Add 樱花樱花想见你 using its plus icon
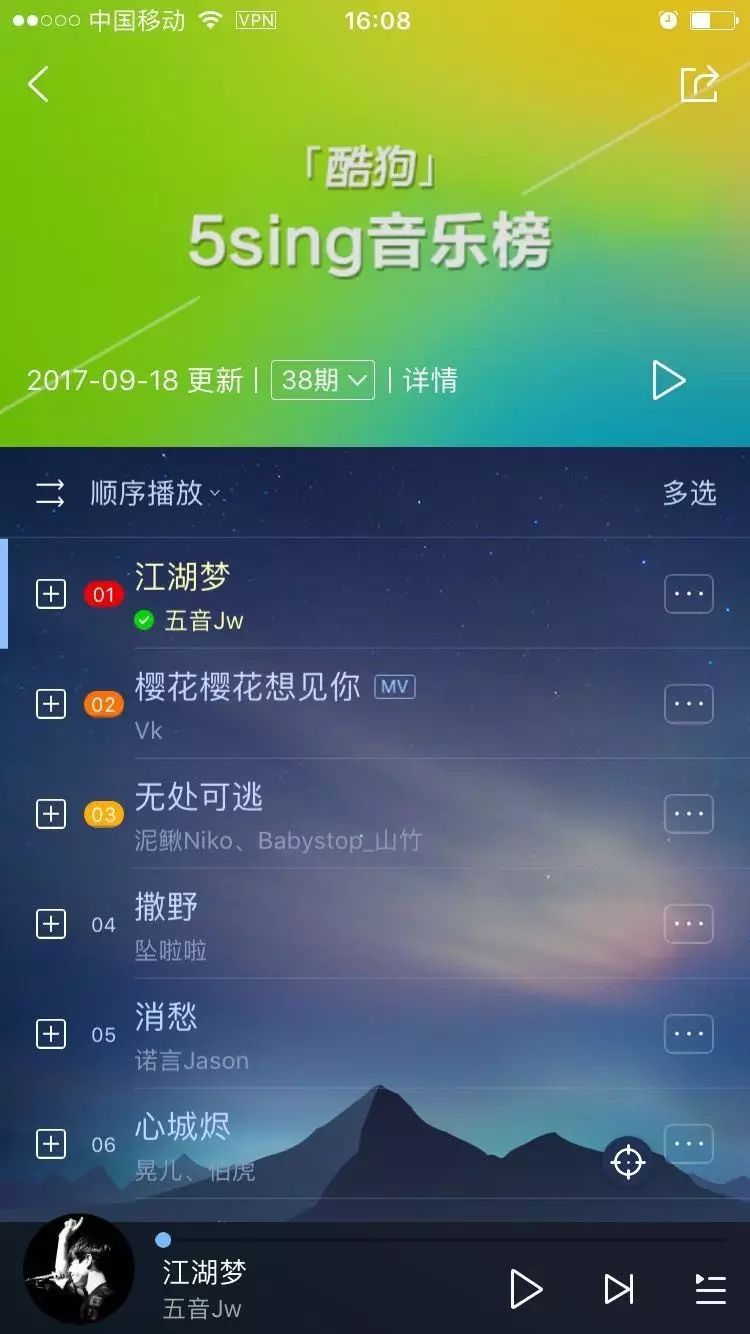Screen dimensions: 750x1334 [51, 704]
